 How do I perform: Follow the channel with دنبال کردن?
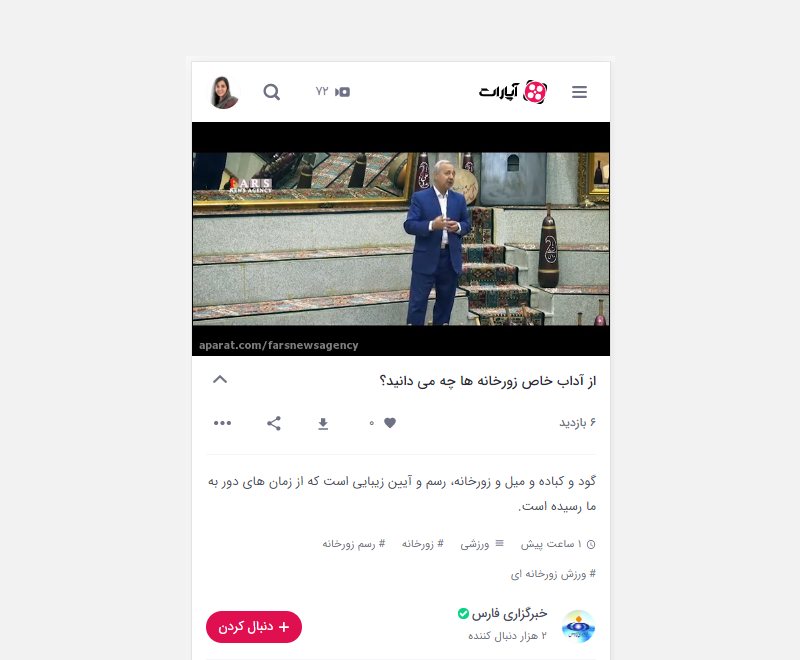point(254,627)
